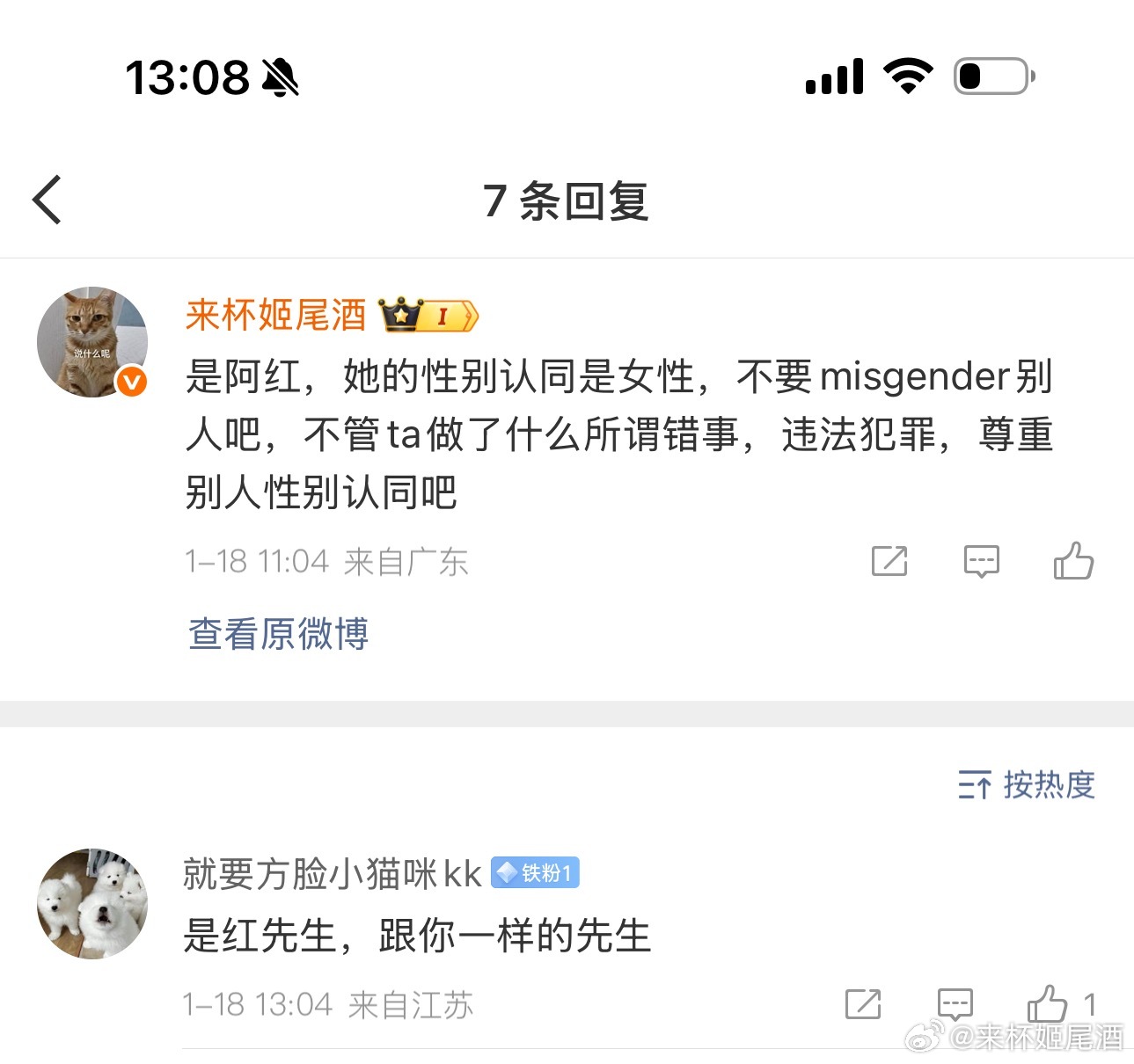Go back from the 7 条回复 page
This screenshot has width=1134, height=1064.
48,200
